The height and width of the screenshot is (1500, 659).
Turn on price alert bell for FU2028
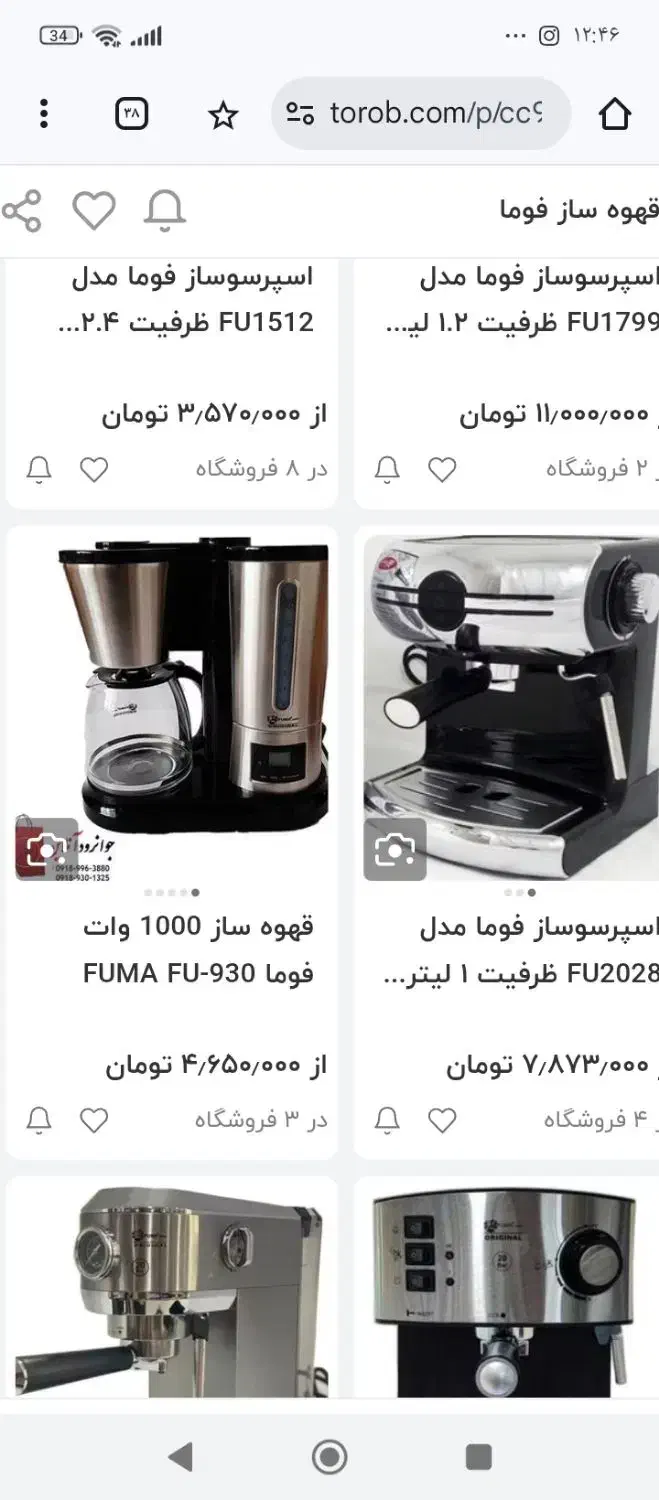(x=387, y=1120)
